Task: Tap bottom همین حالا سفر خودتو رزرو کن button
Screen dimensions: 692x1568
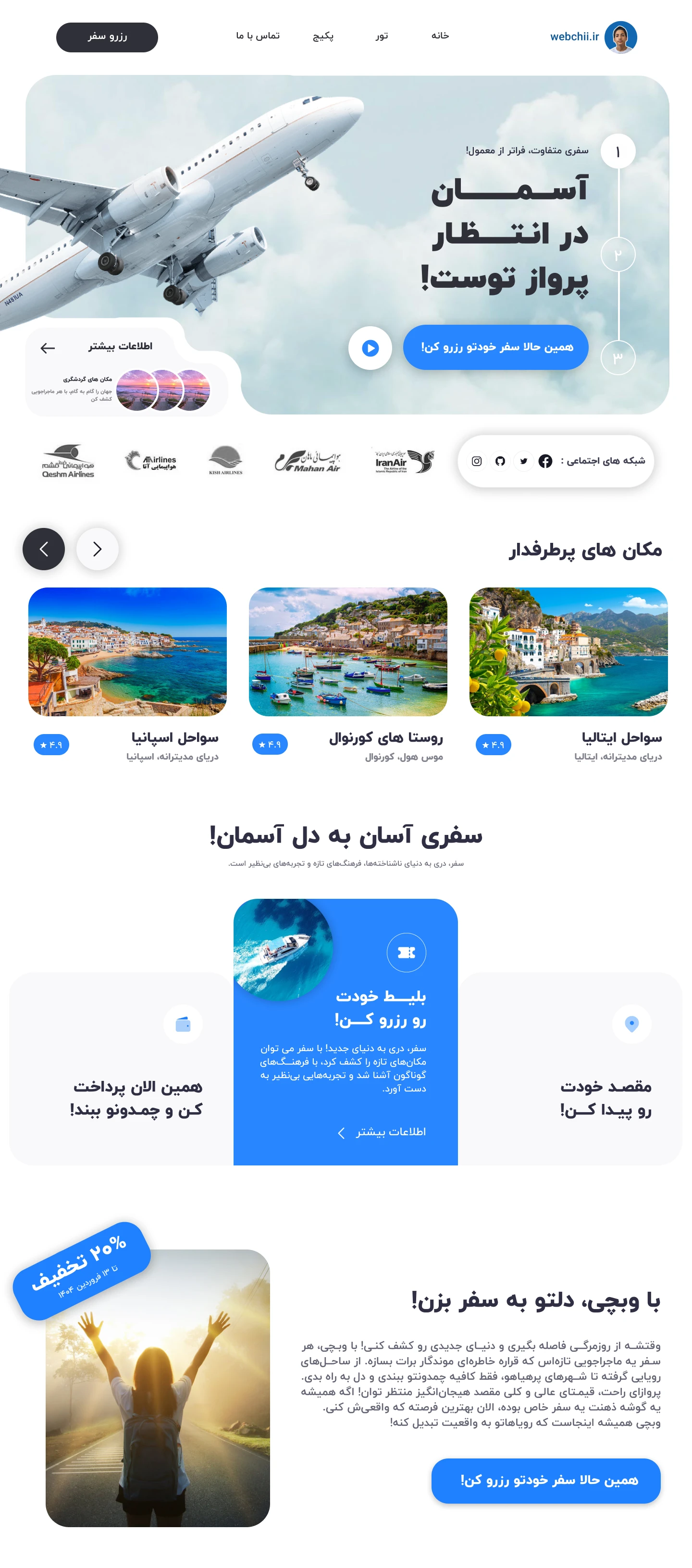Action: pyautogui.click(x=545, y=1480)
